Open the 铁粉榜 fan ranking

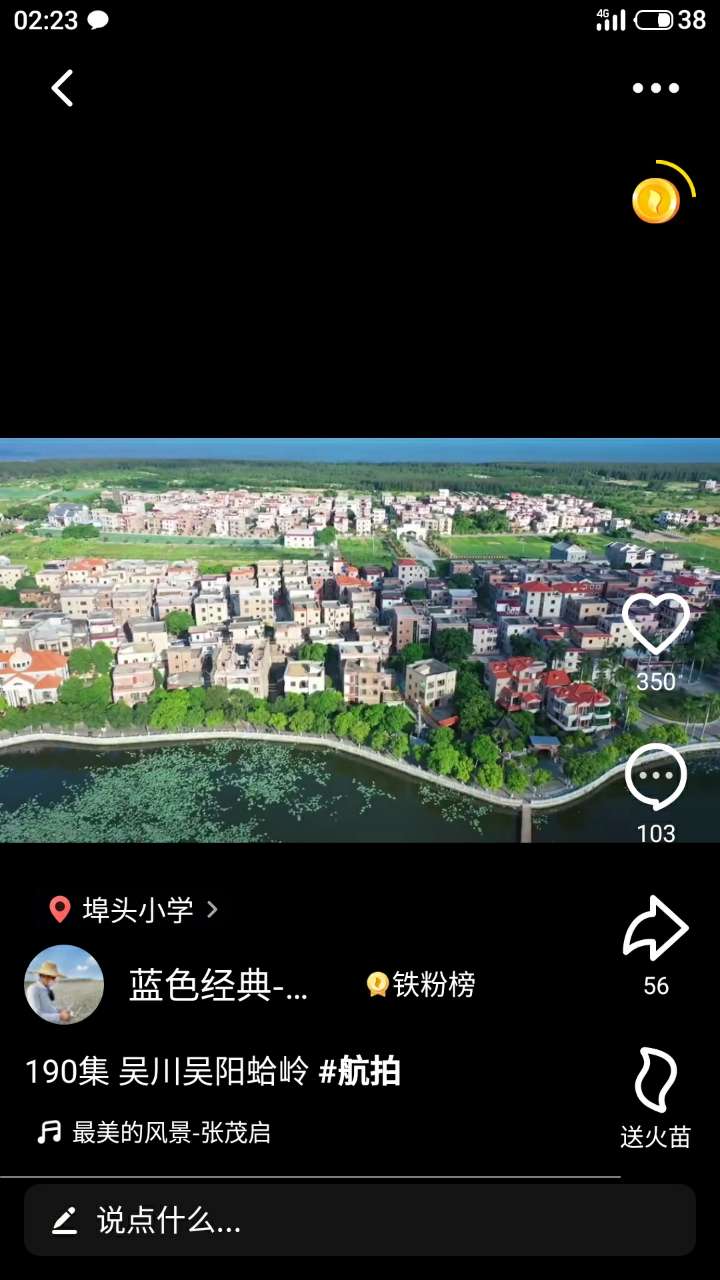(x=421, y=985)
